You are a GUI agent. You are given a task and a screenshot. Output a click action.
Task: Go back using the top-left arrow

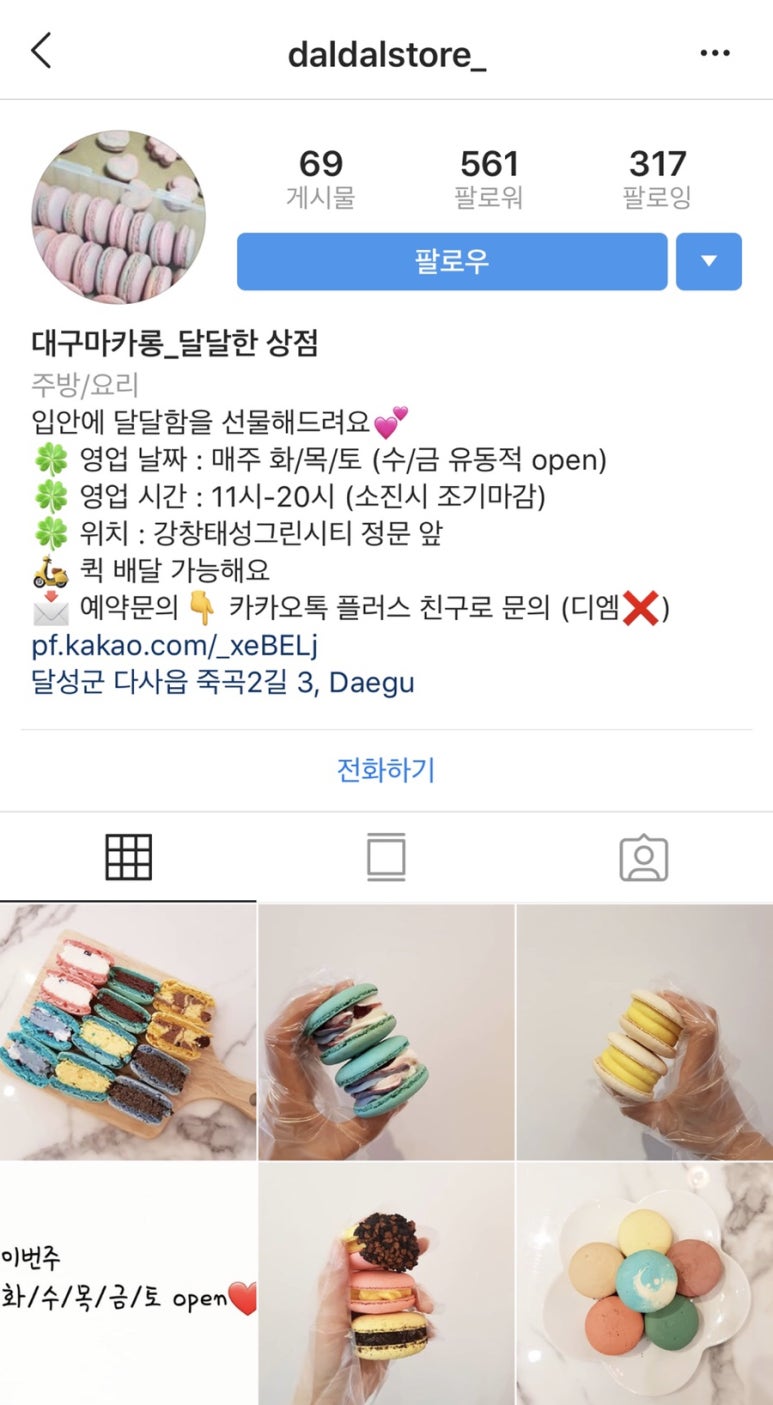point(41,50)
